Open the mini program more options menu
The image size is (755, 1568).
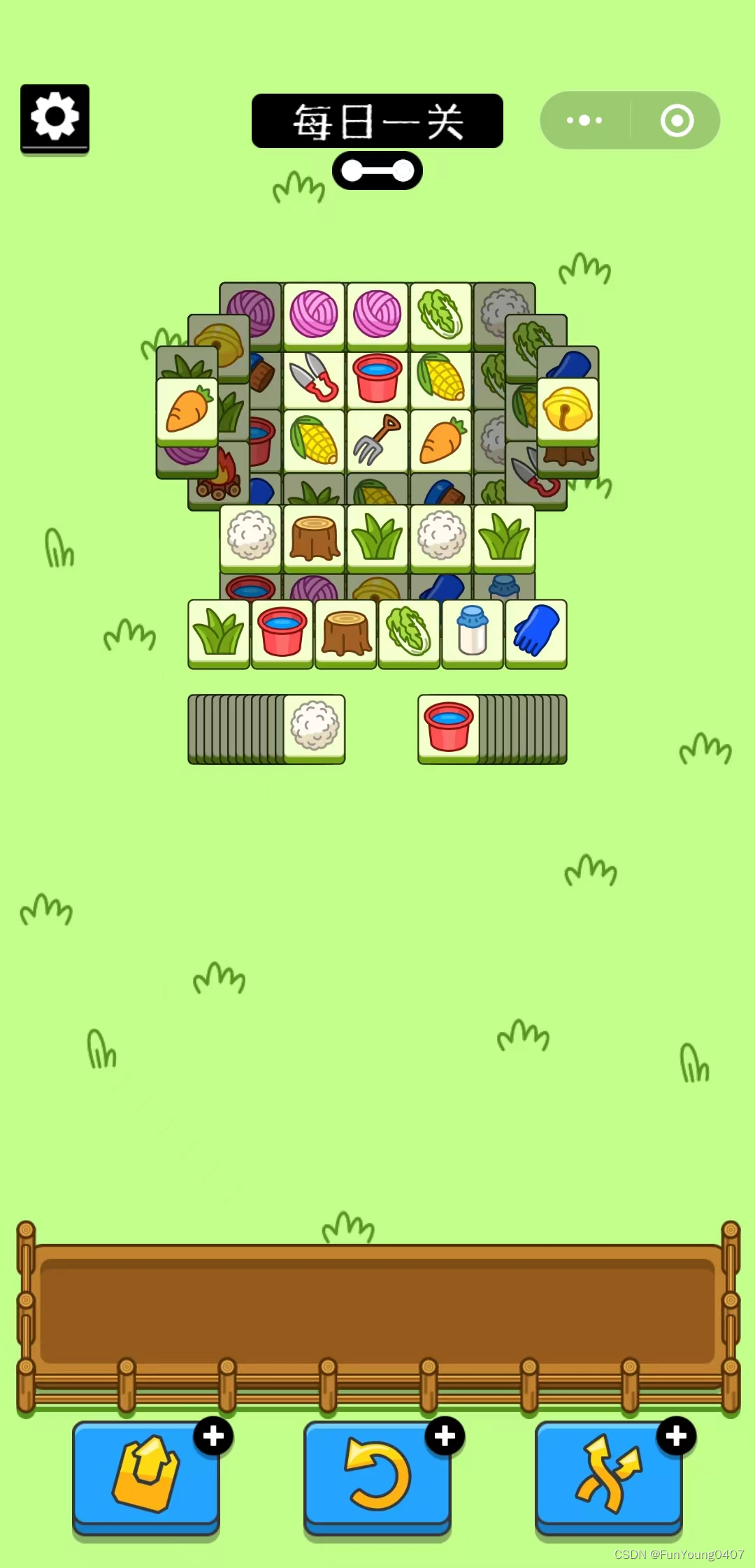pyautogui.click(x=584, y=120)
